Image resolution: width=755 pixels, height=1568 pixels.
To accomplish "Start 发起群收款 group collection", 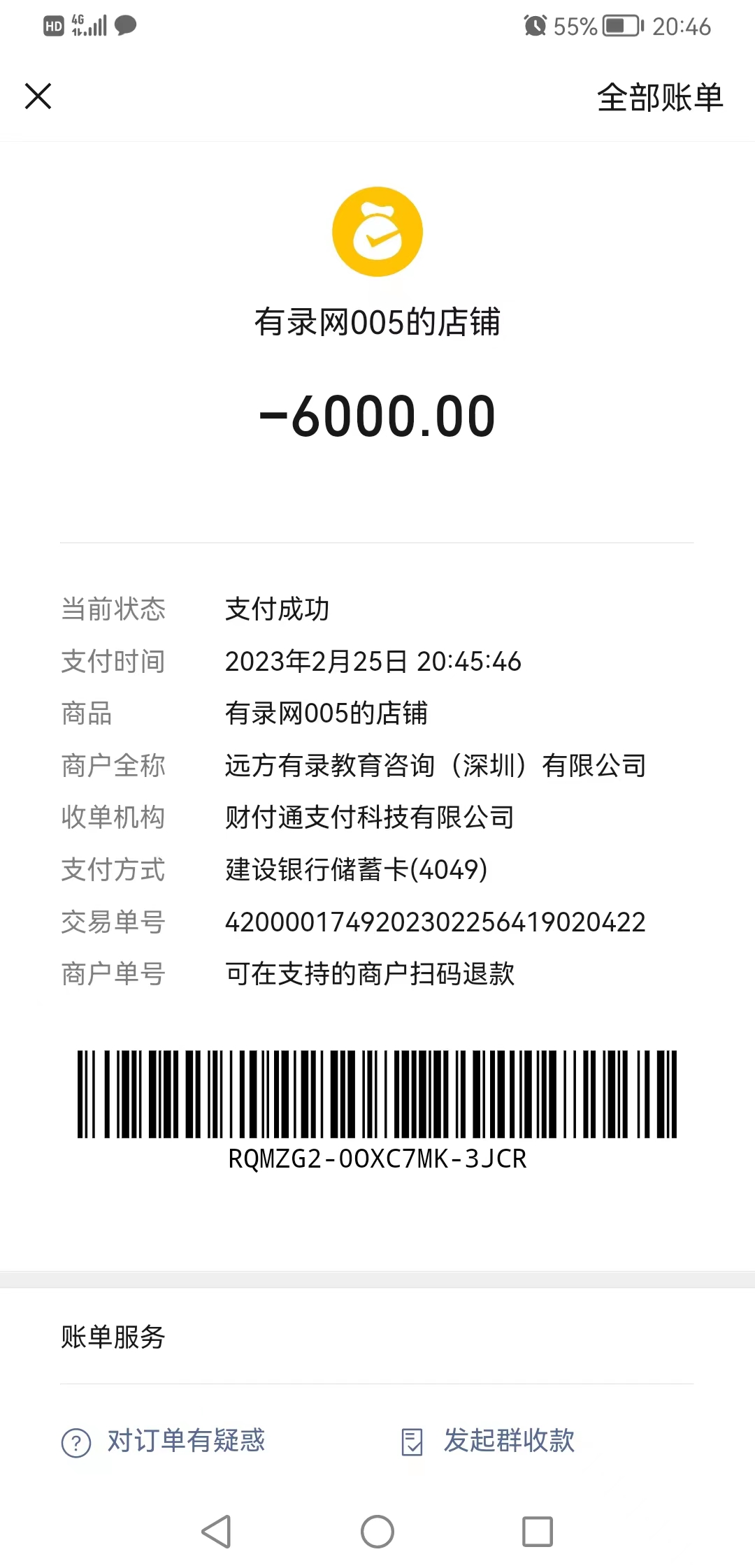I will click(x=489, y=1441).
